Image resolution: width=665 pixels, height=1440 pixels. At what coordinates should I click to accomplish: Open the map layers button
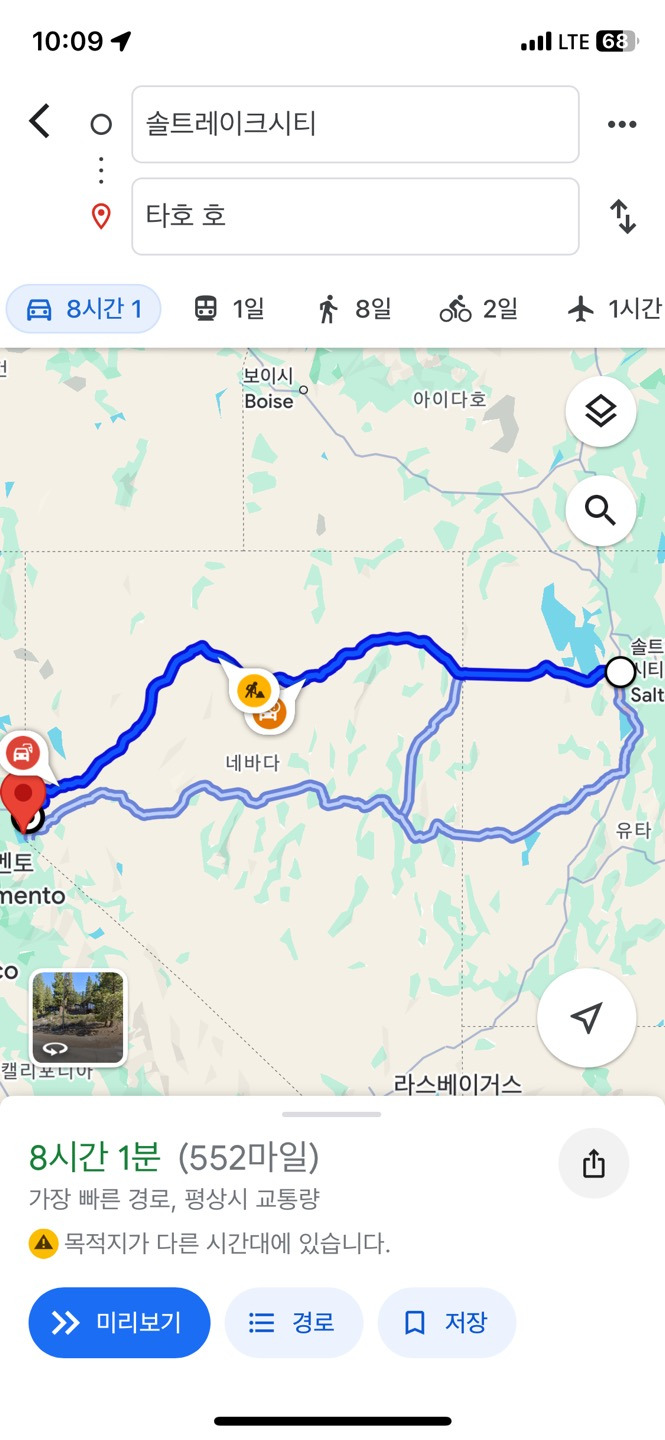point(600,411)
